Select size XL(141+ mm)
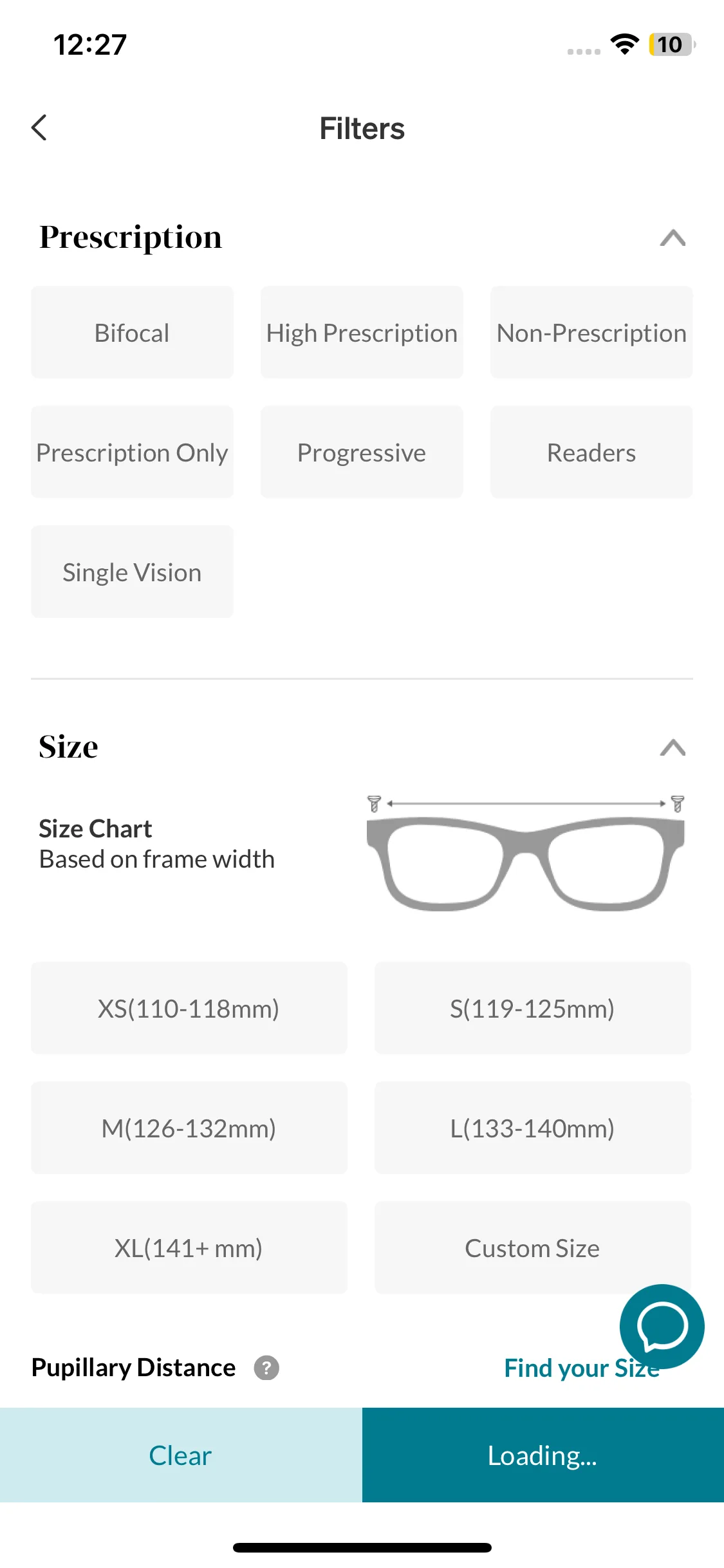The image size is (724, 1568). click(189, 1248)
